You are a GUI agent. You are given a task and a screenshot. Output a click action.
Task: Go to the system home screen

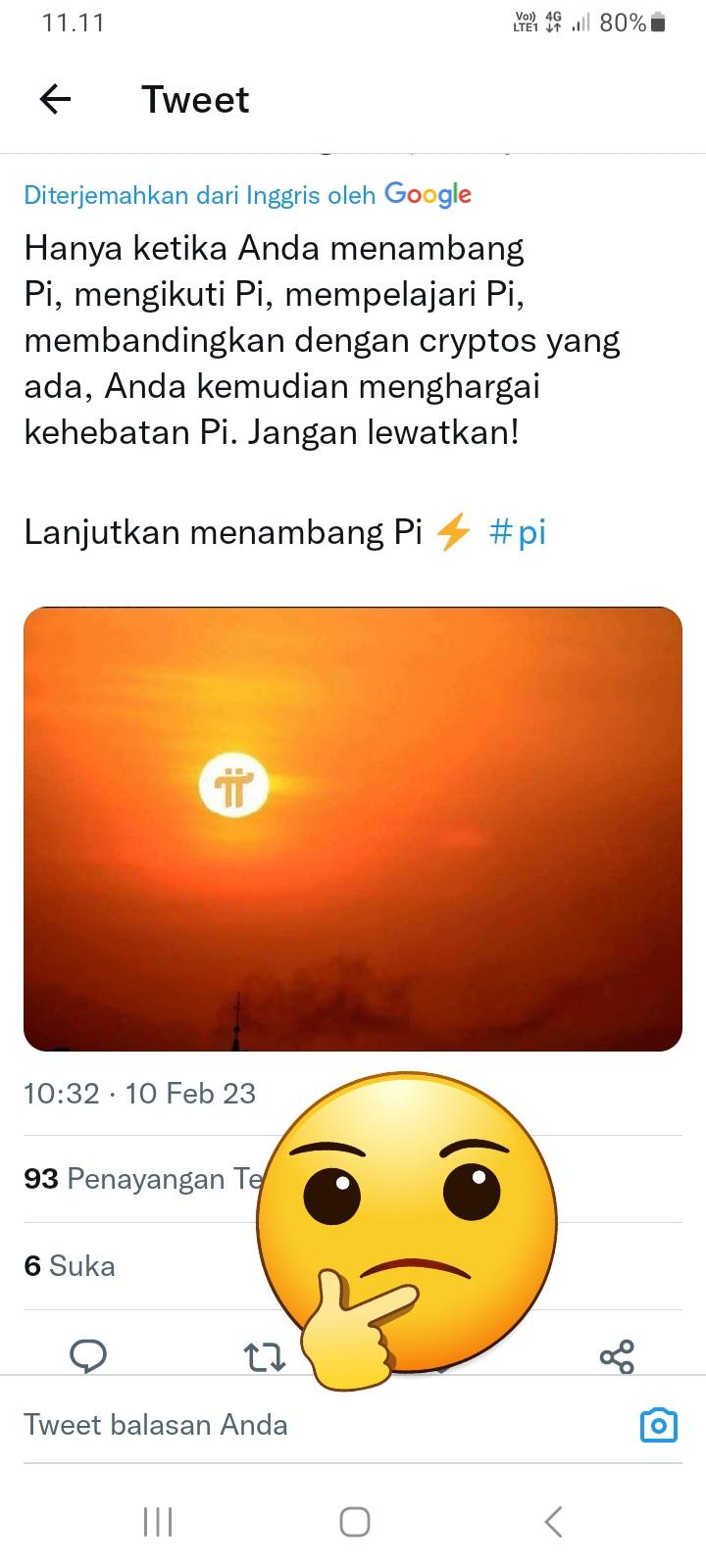tap(354, 1522)
